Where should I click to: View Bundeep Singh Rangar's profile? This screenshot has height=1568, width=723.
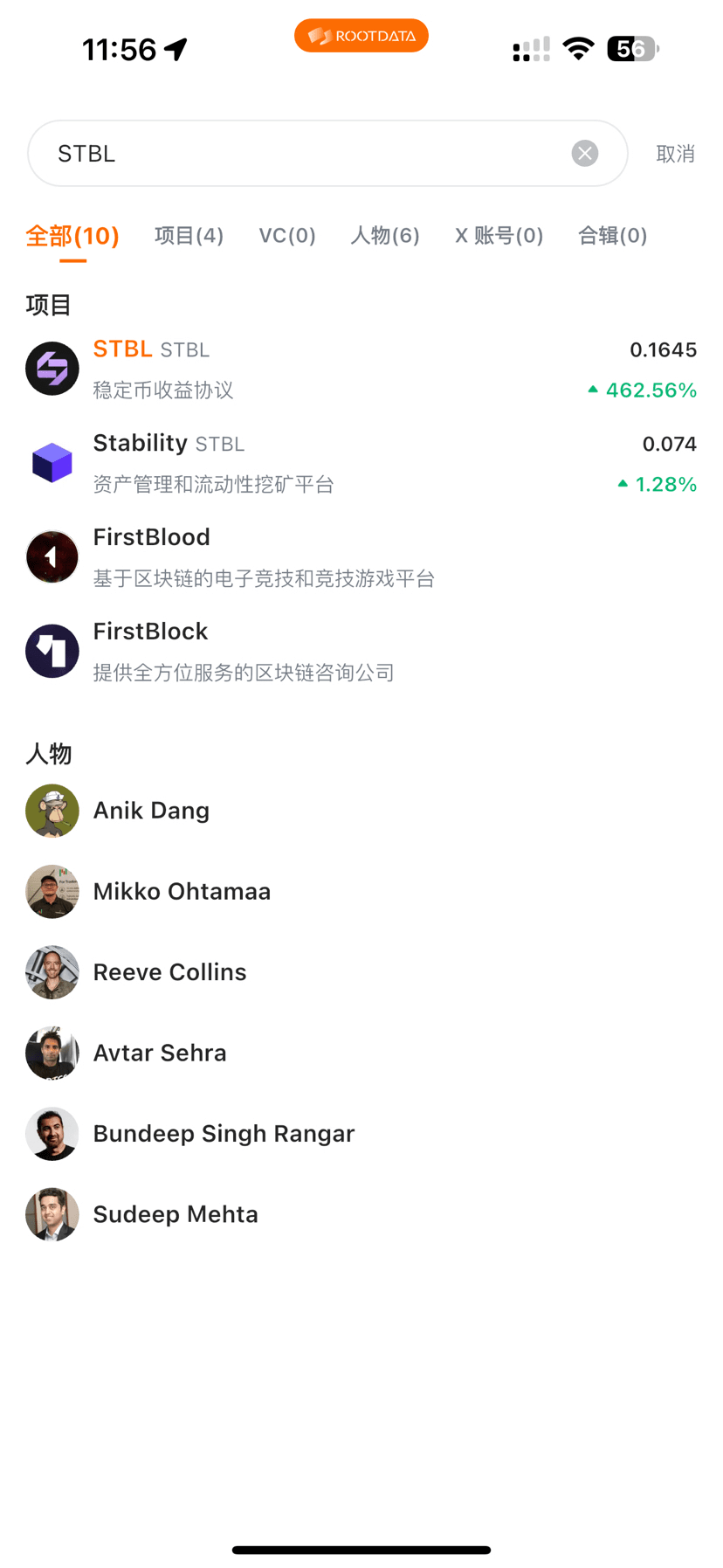point(224,1134)
